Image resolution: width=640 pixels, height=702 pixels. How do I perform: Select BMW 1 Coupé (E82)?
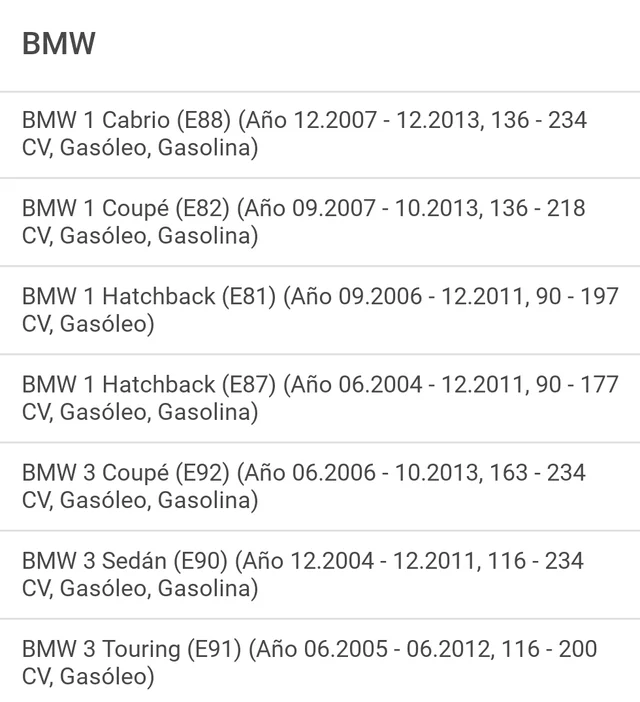320,222
